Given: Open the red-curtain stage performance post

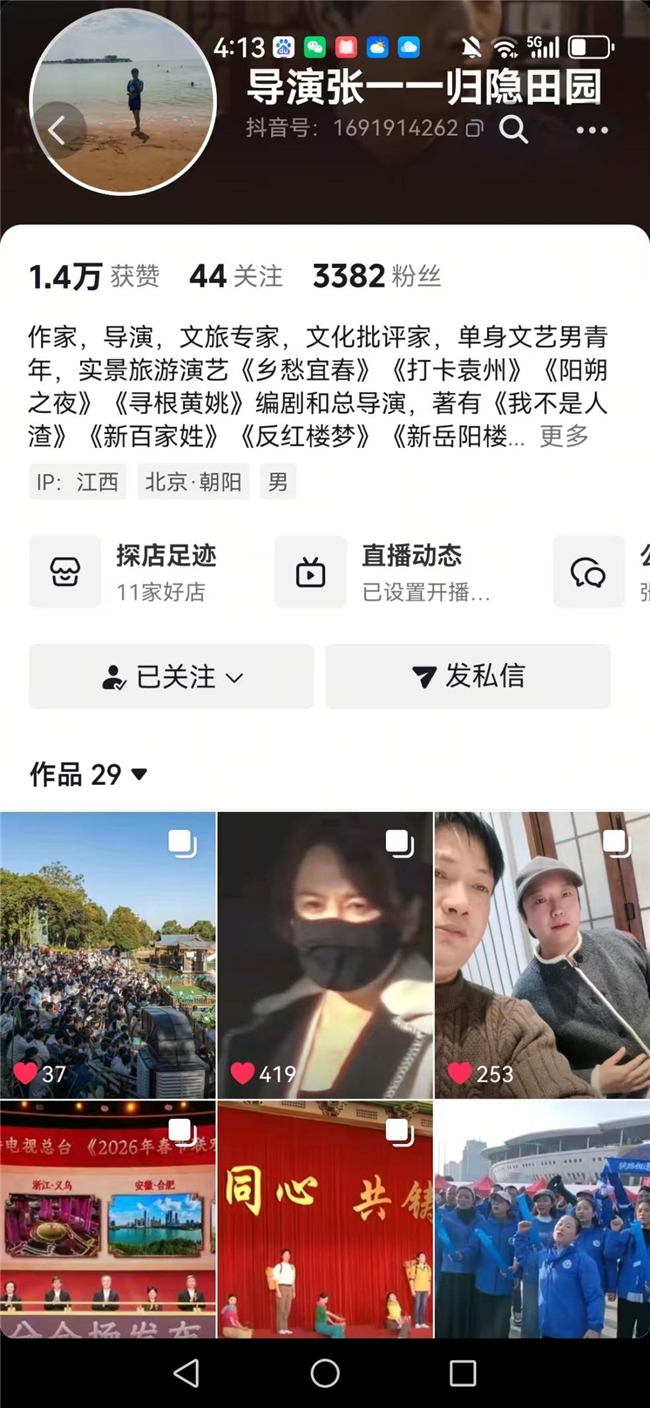Looking at the screenshot, I should [325, 1219].
